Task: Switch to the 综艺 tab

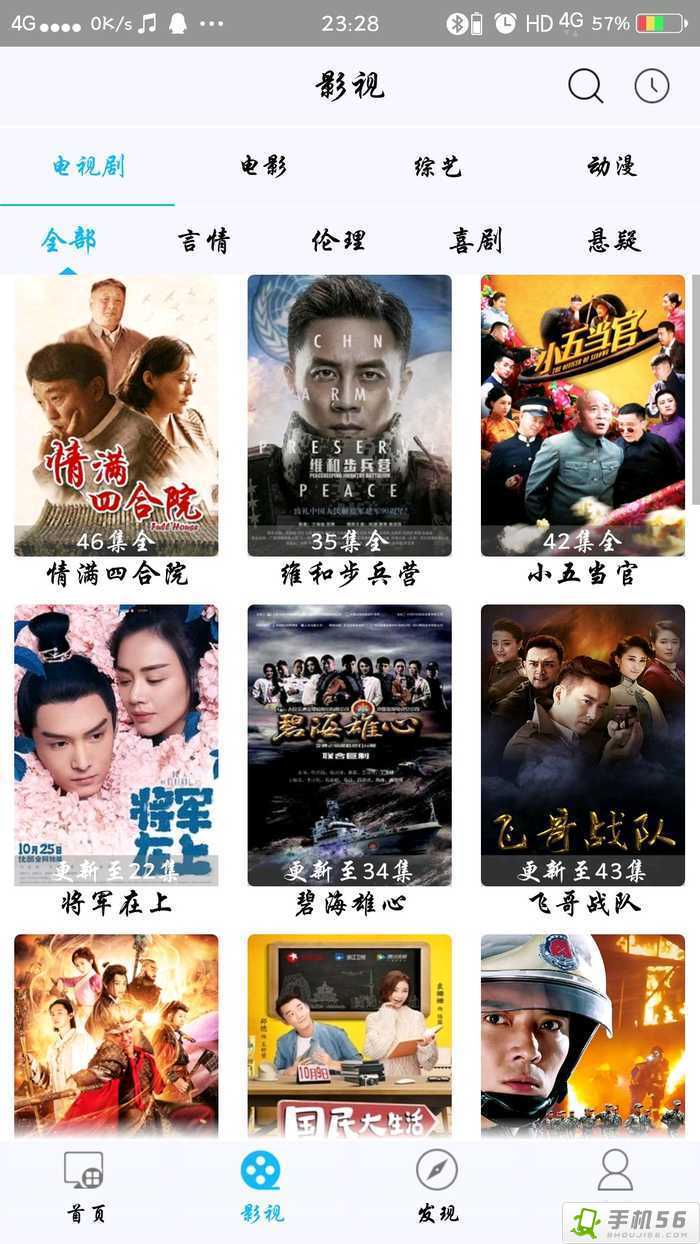Action: tap(438, 166)
